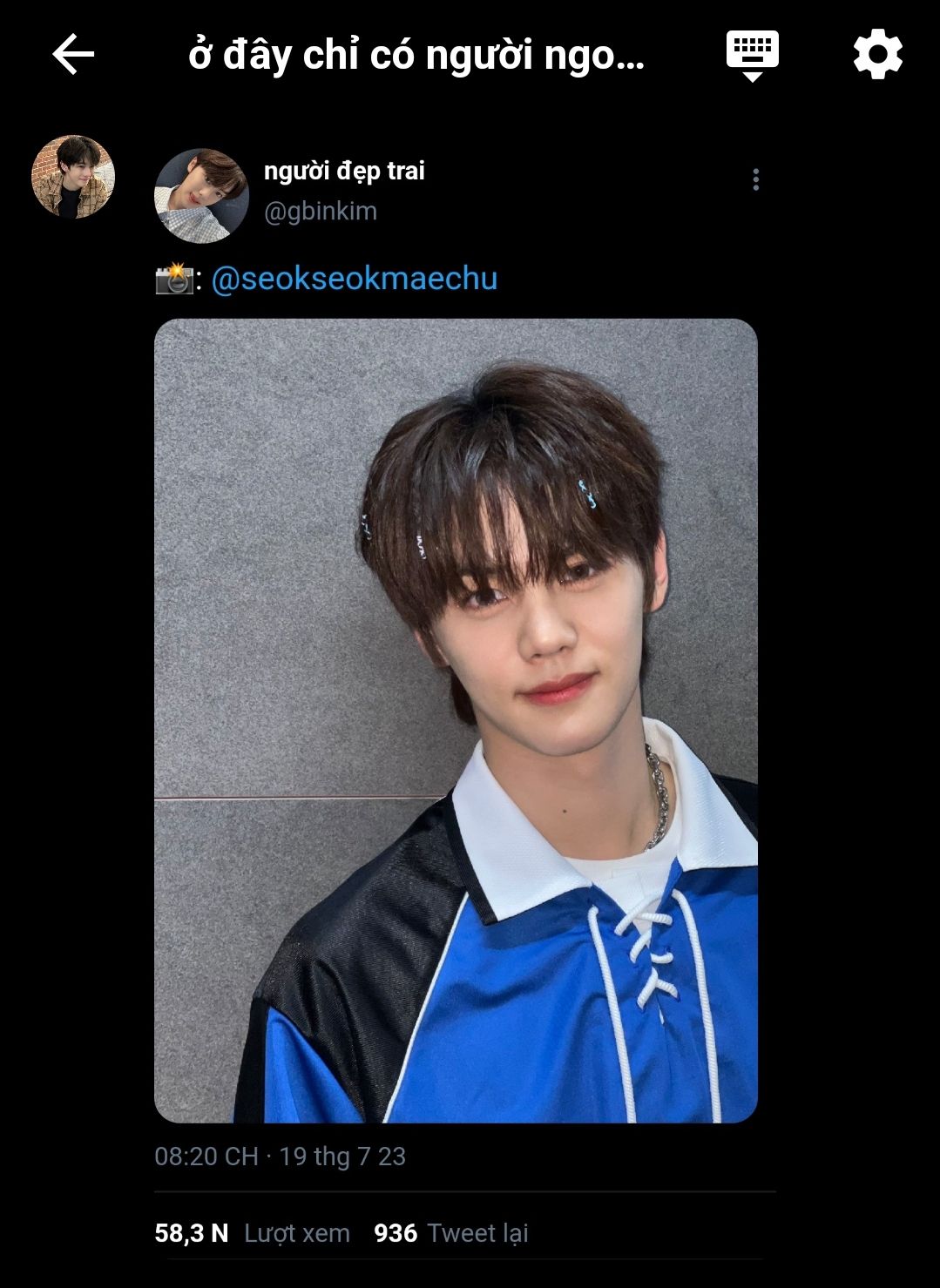Go back with the arrow icon
Screen dimensions: 940x1288
[73, 55]
